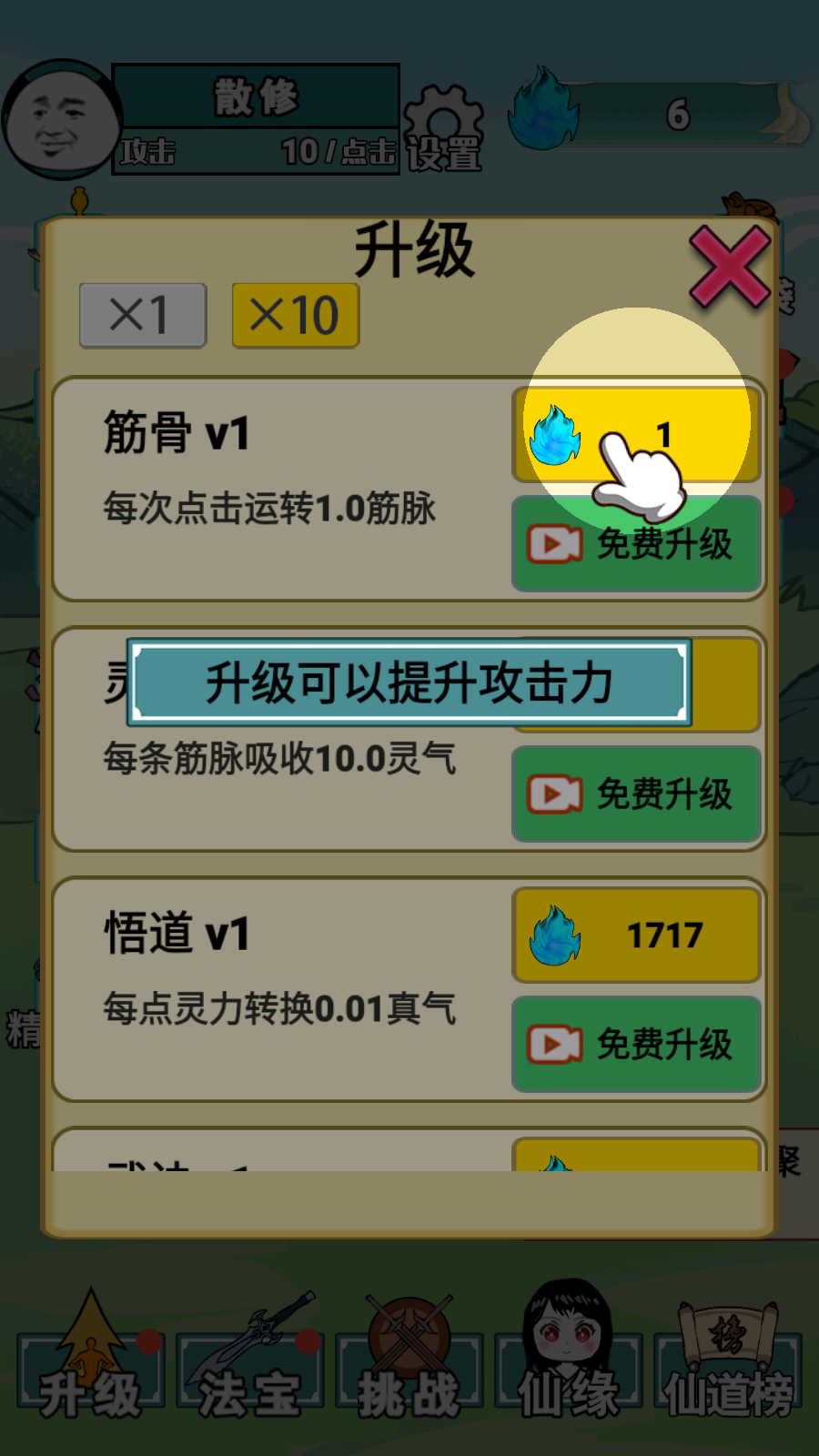Purchase the 筋骨 v1 upgrade for 1 flame
Image resolution: width=819 pixels, height=1456 pixels.
click(636, 434)
